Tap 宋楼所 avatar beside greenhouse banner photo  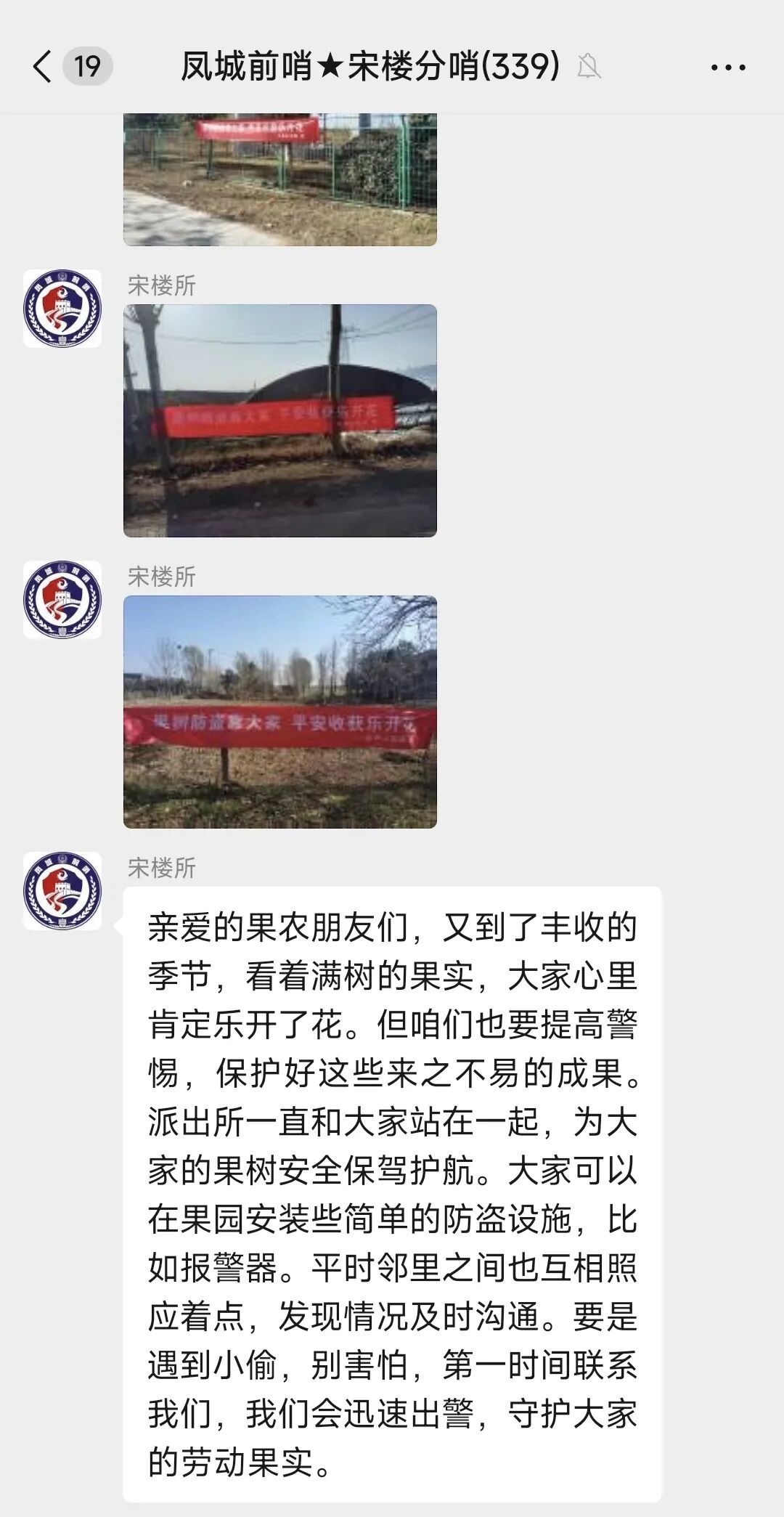62,309
